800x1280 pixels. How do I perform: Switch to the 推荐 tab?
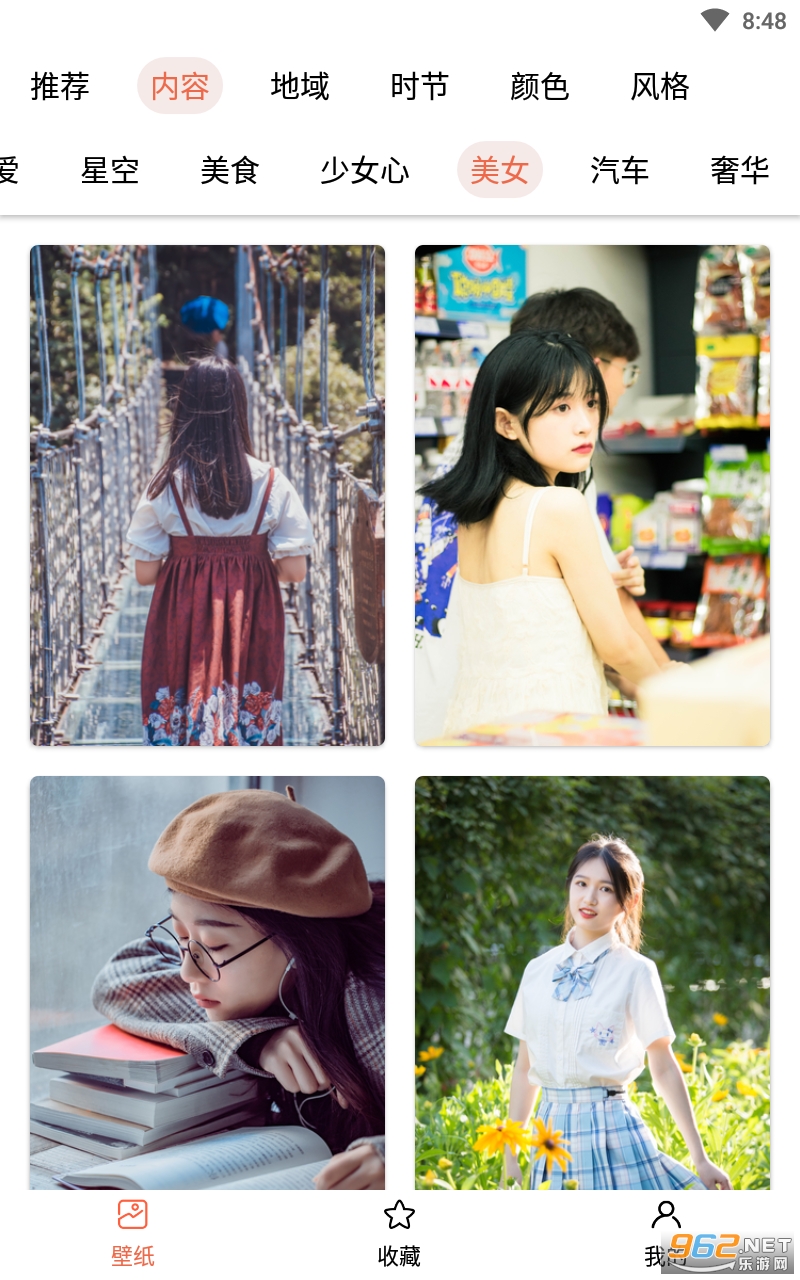tap(60, 86)
